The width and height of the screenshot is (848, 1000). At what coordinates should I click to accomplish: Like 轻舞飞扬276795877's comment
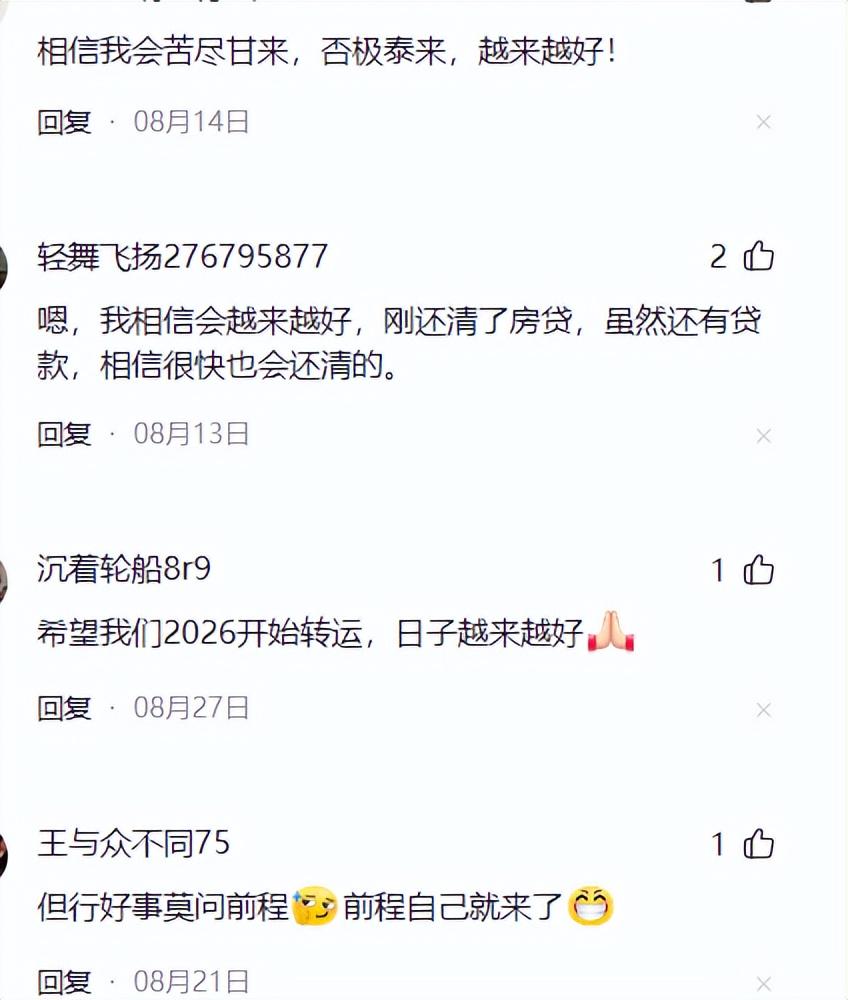click(759, 256)
